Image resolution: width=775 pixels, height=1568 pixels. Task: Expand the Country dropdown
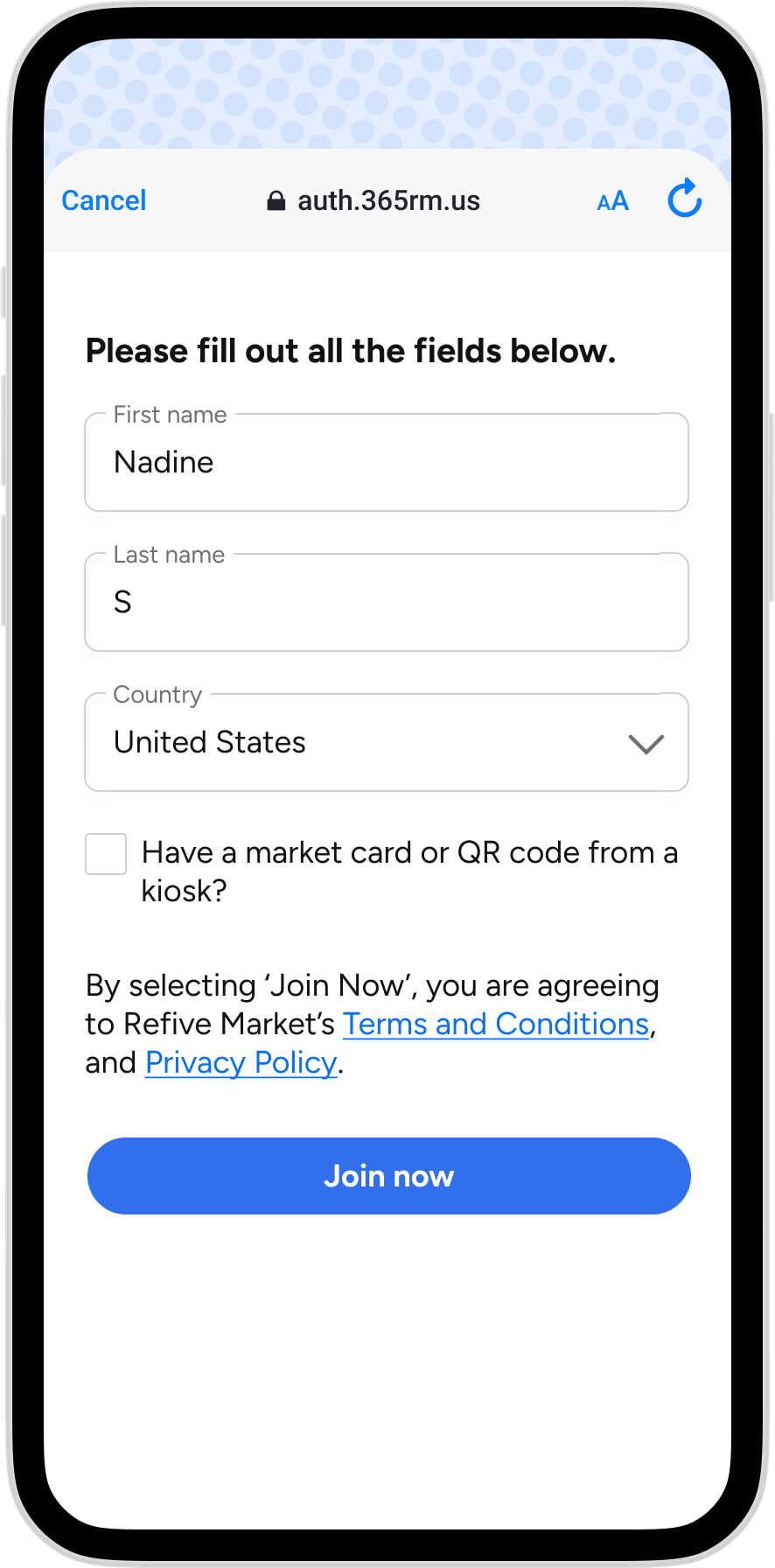pyautogui.click(x=386, y=742)
